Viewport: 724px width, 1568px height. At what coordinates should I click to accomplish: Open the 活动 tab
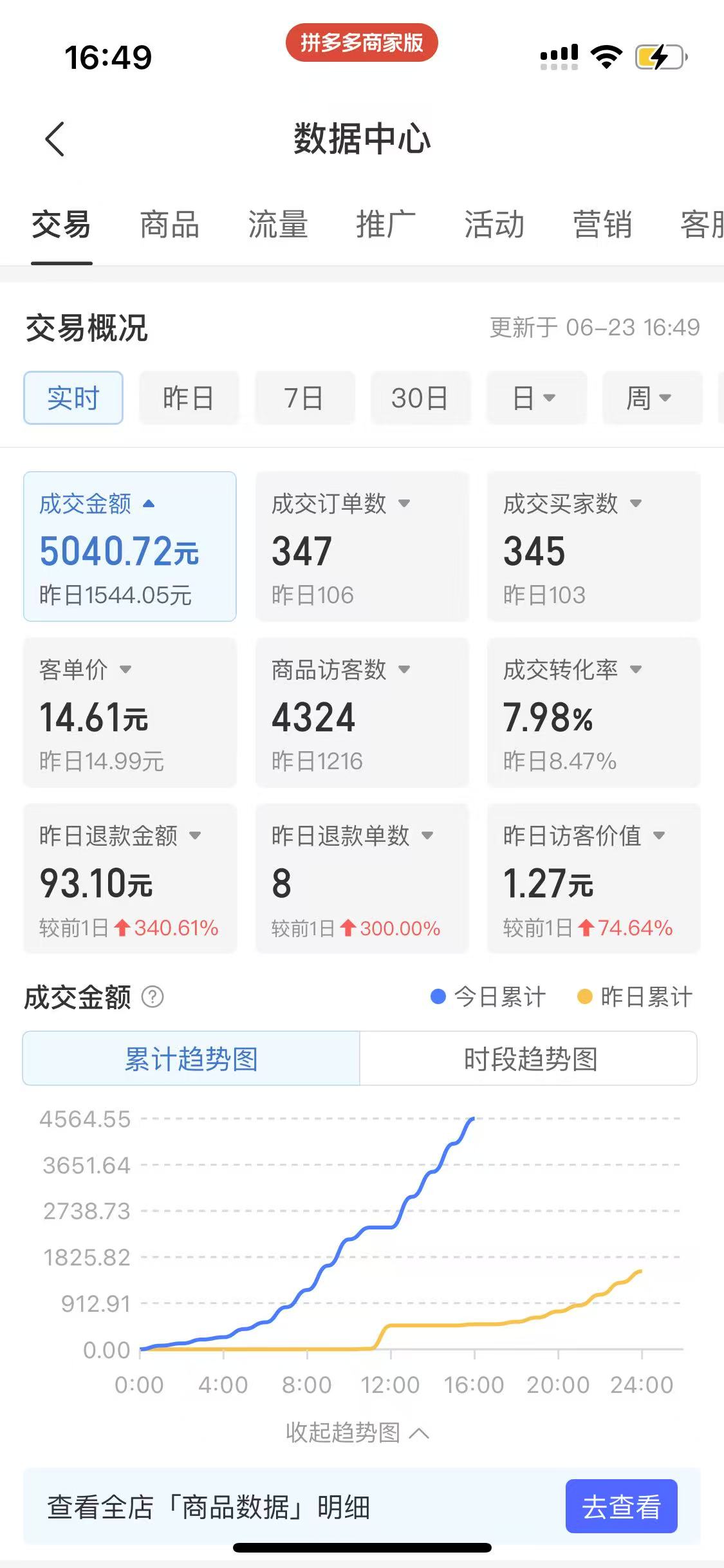tap(494, 225)
